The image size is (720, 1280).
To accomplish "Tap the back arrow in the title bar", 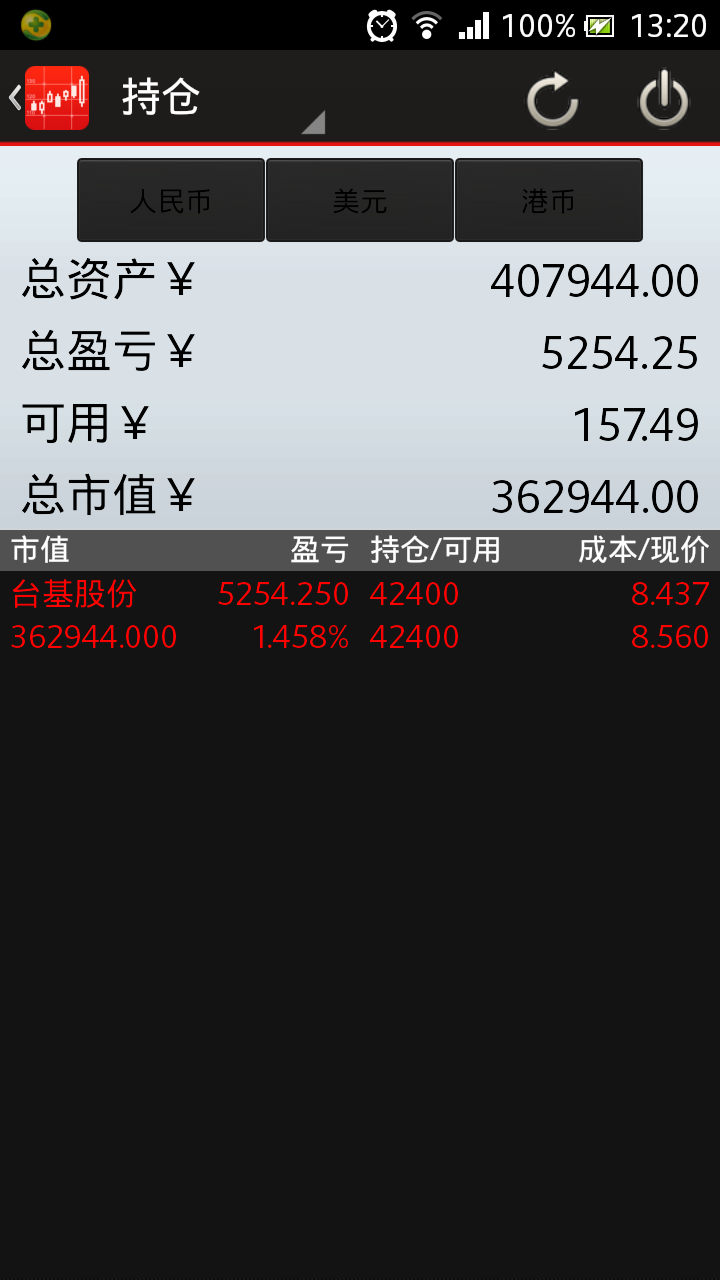I will pos(13,97).
